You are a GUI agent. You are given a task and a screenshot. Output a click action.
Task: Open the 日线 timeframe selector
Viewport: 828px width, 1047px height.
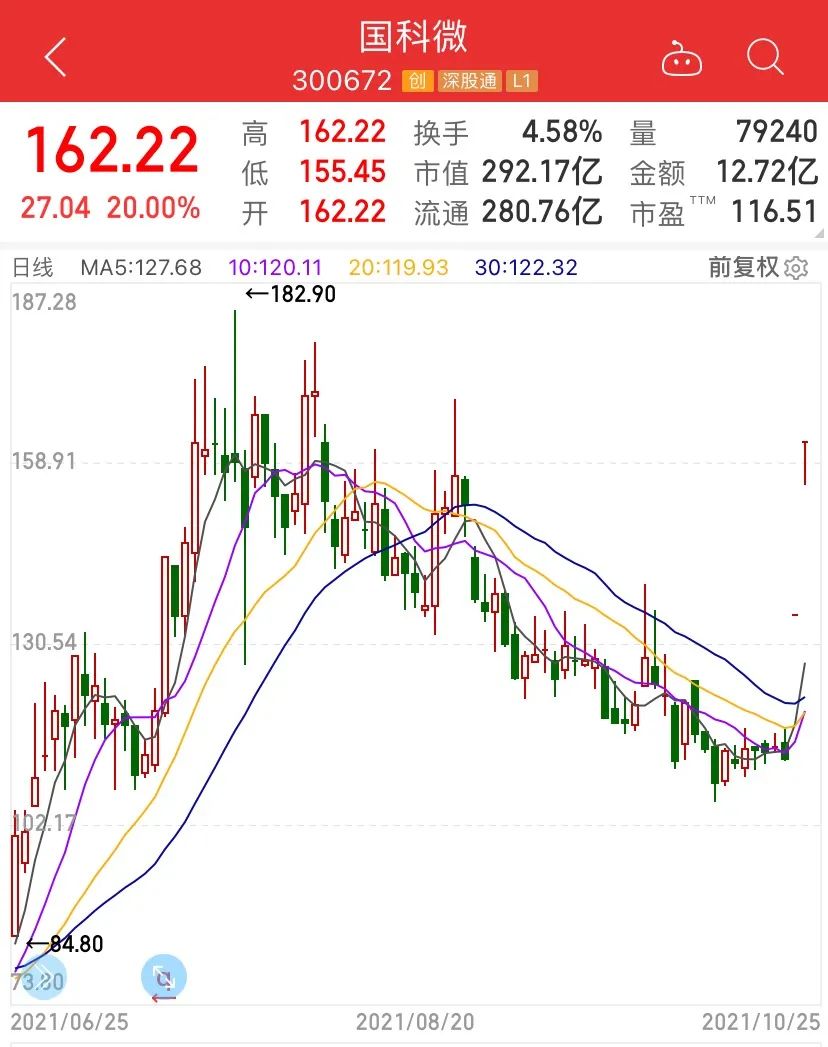coord(30,267)
